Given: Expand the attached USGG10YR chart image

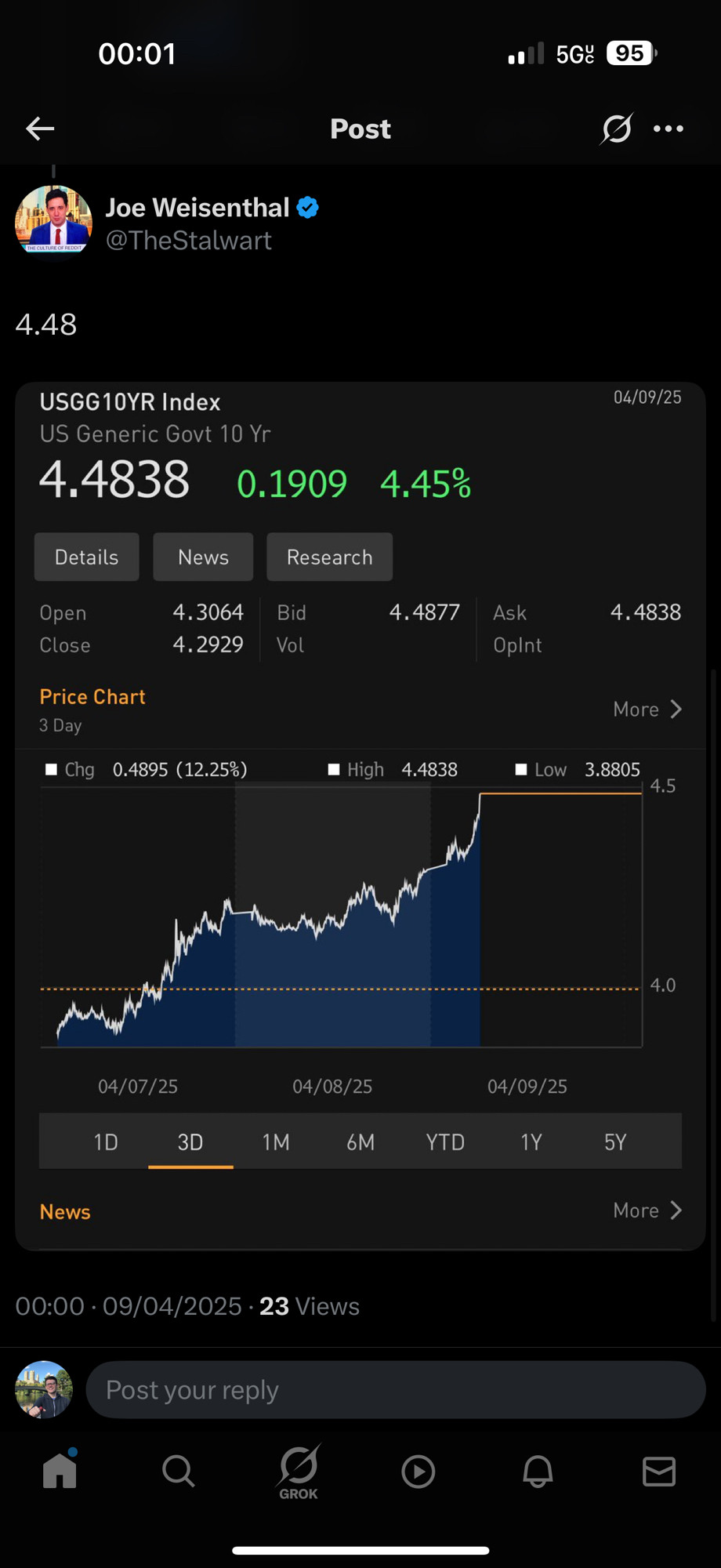Looking at the screenshot, I should tap(360, 815).
